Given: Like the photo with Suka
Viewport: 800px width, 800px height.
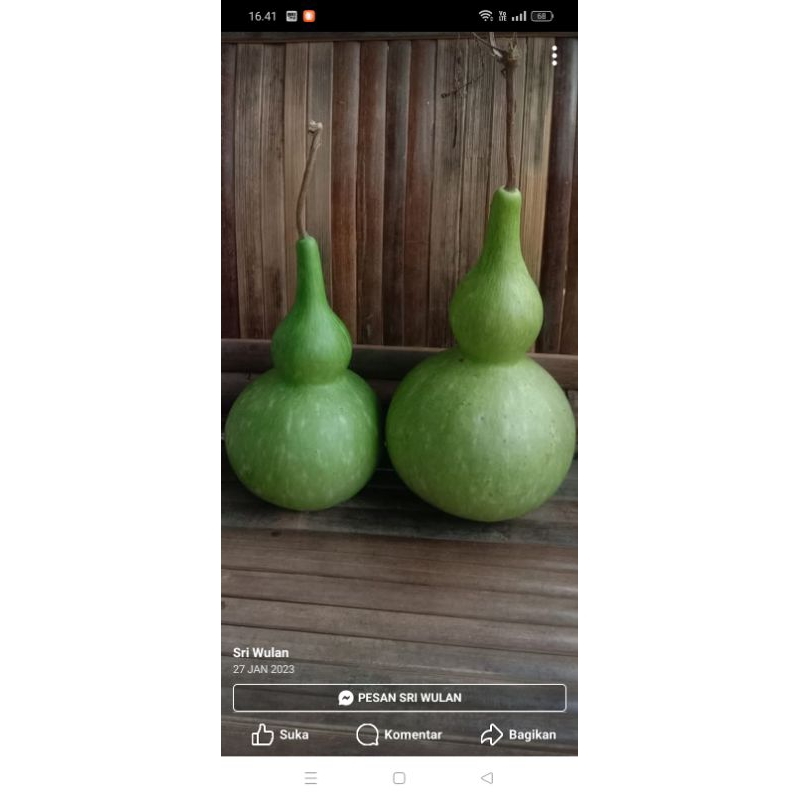Looking at the screenshot, I should tap(280, 735).
